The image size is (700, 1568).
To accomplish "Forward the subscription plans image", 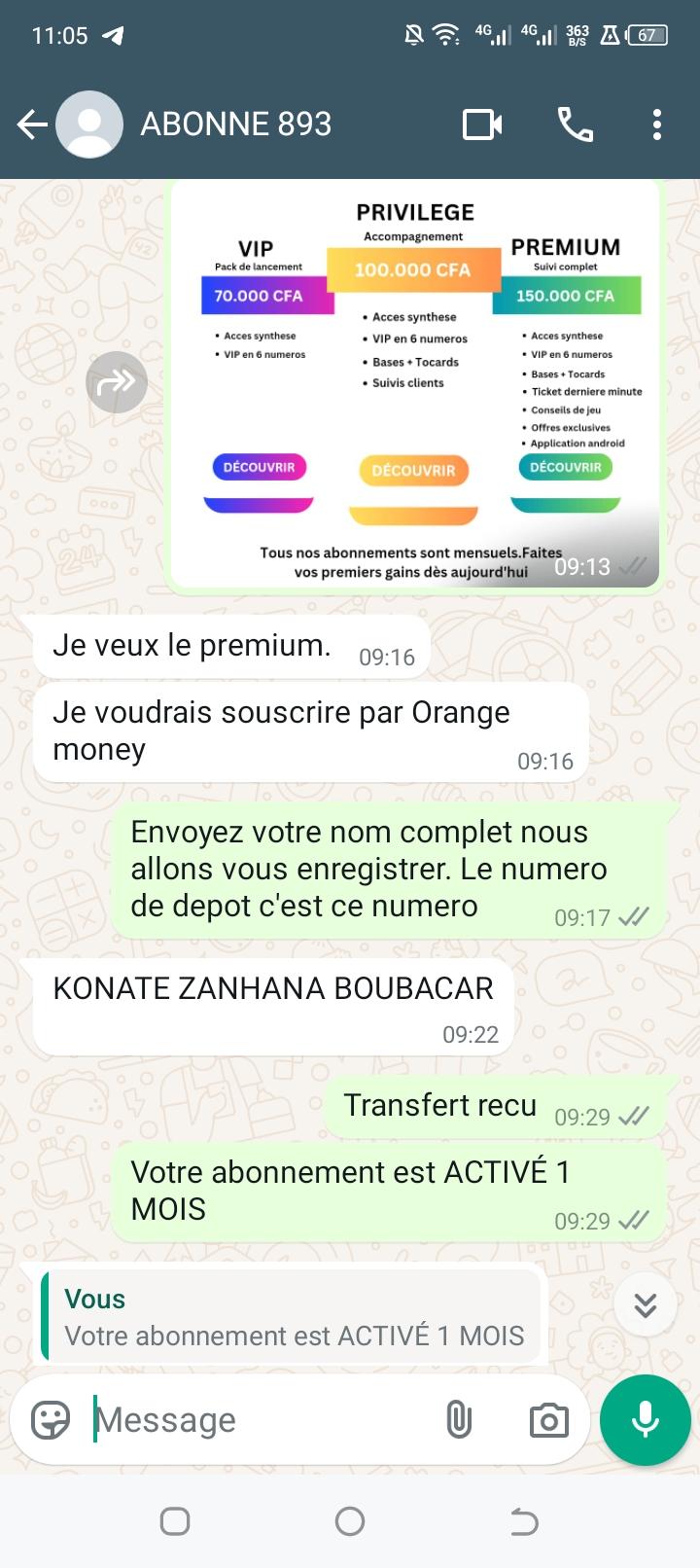I will point(117,382).
